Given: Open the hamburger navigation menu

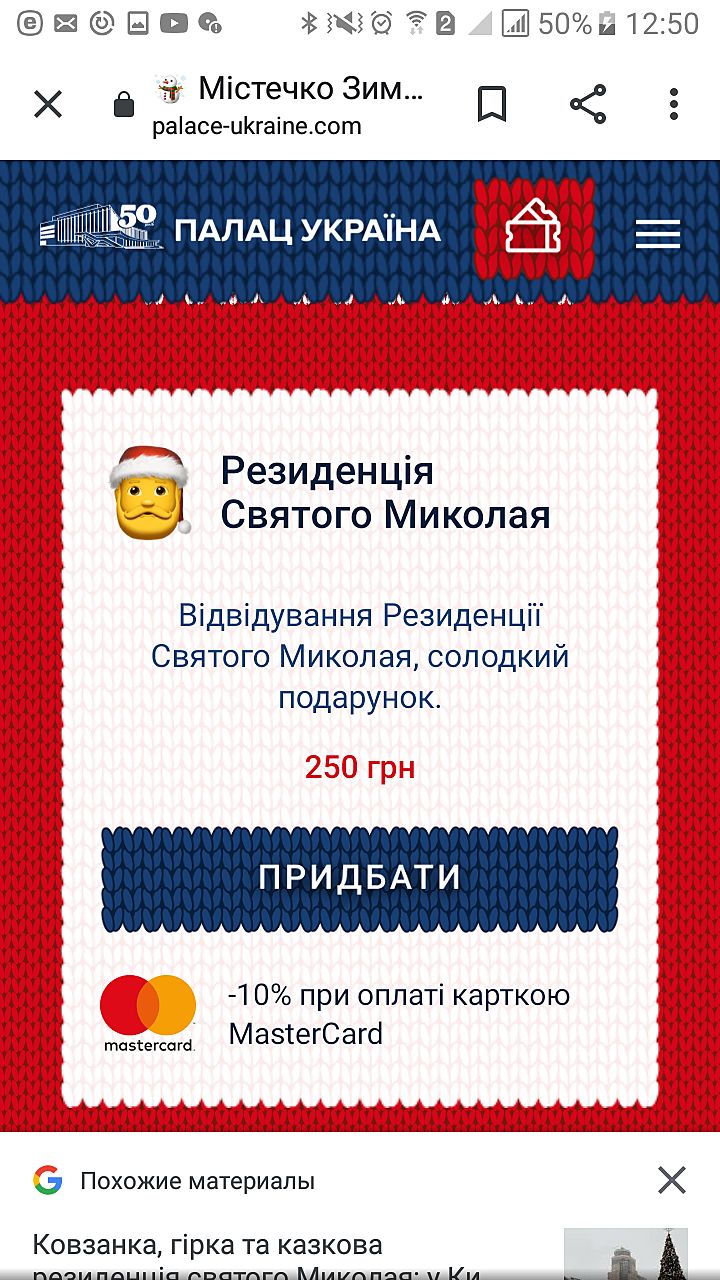Looking at the screenshot, I should [x=657, y=234].
